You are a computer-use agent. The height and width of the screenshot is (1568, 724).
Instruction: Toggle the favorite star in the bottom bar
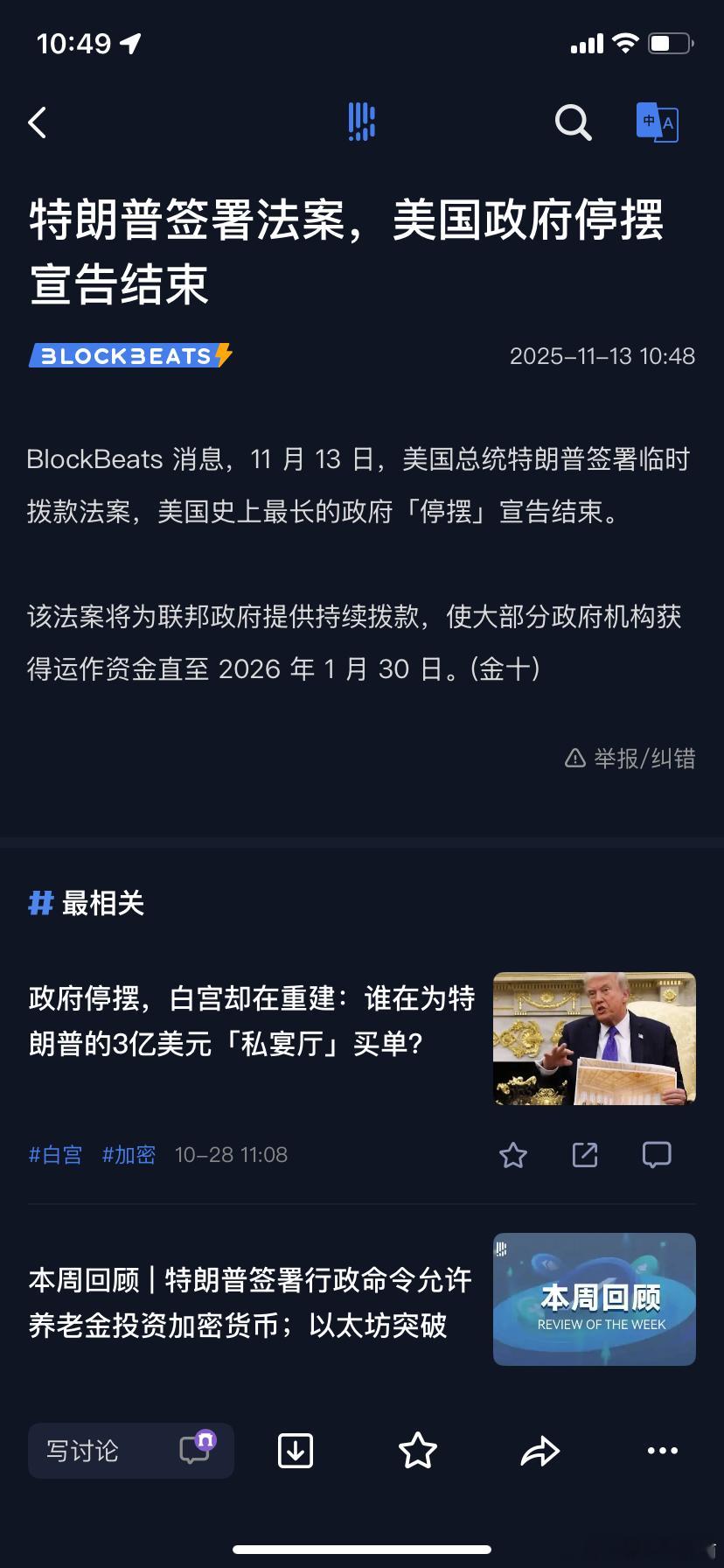418,1450
